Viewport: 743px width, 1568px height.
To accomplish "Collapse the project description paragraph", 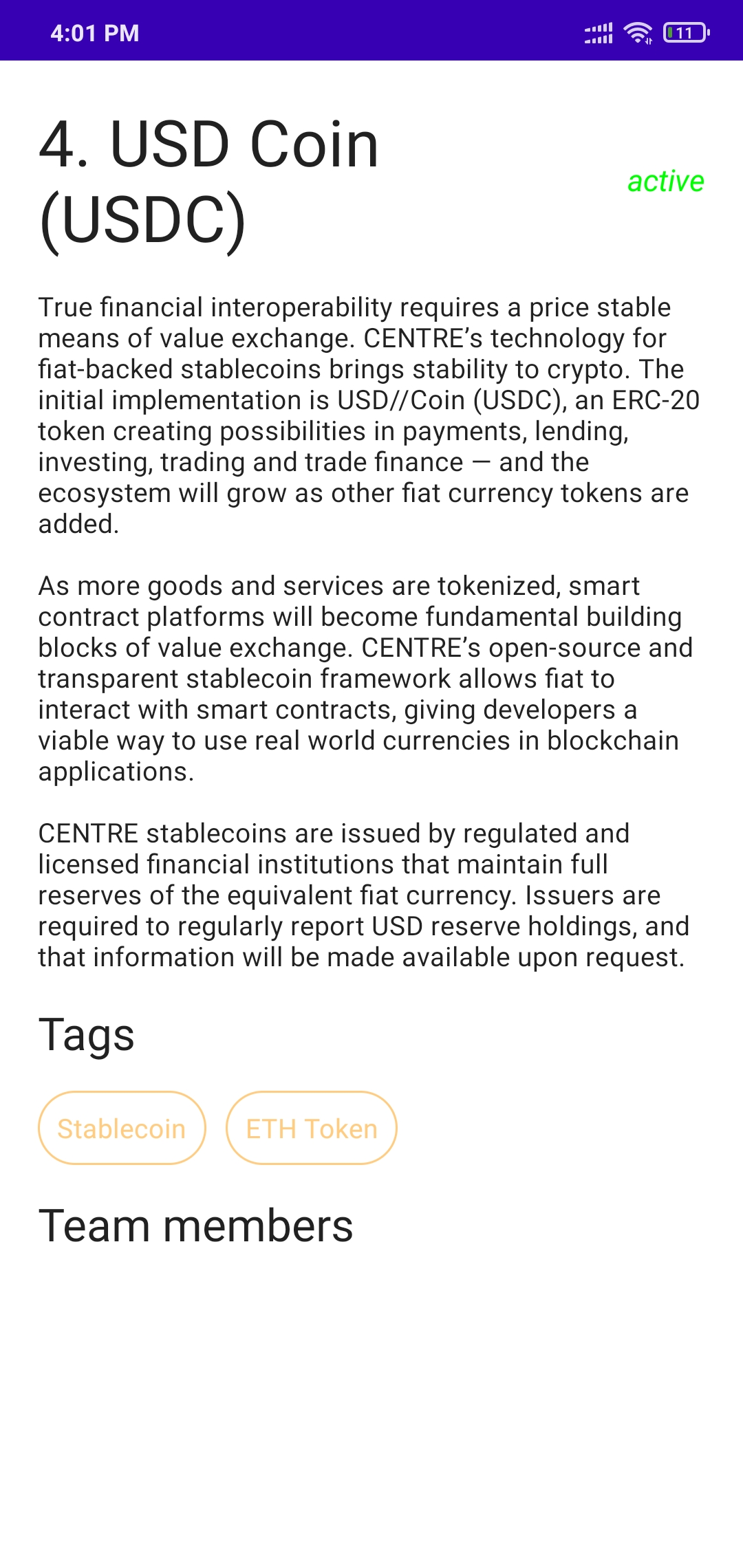I will click(365, 413).
